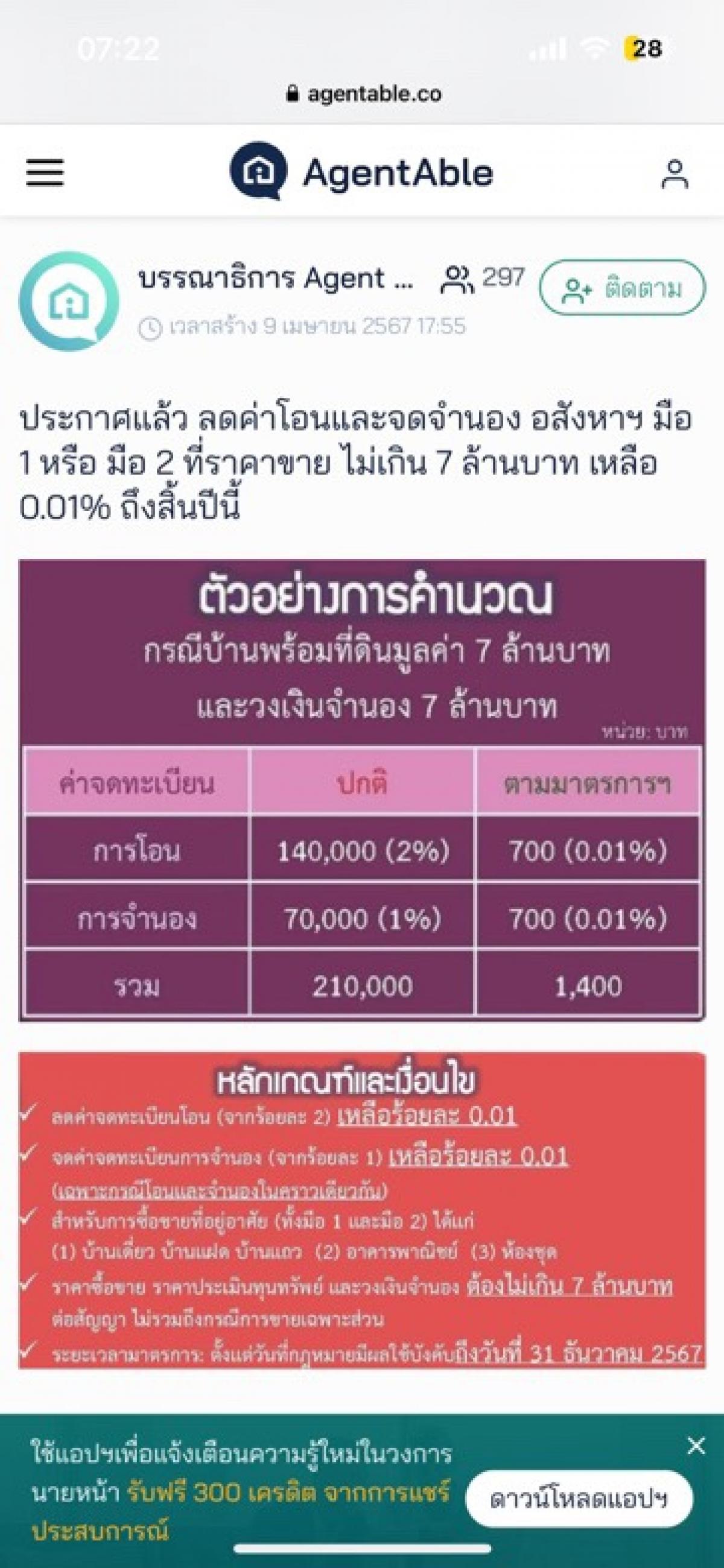
Task: Go to AgentAble home via logo
Action: coord(360,172)
